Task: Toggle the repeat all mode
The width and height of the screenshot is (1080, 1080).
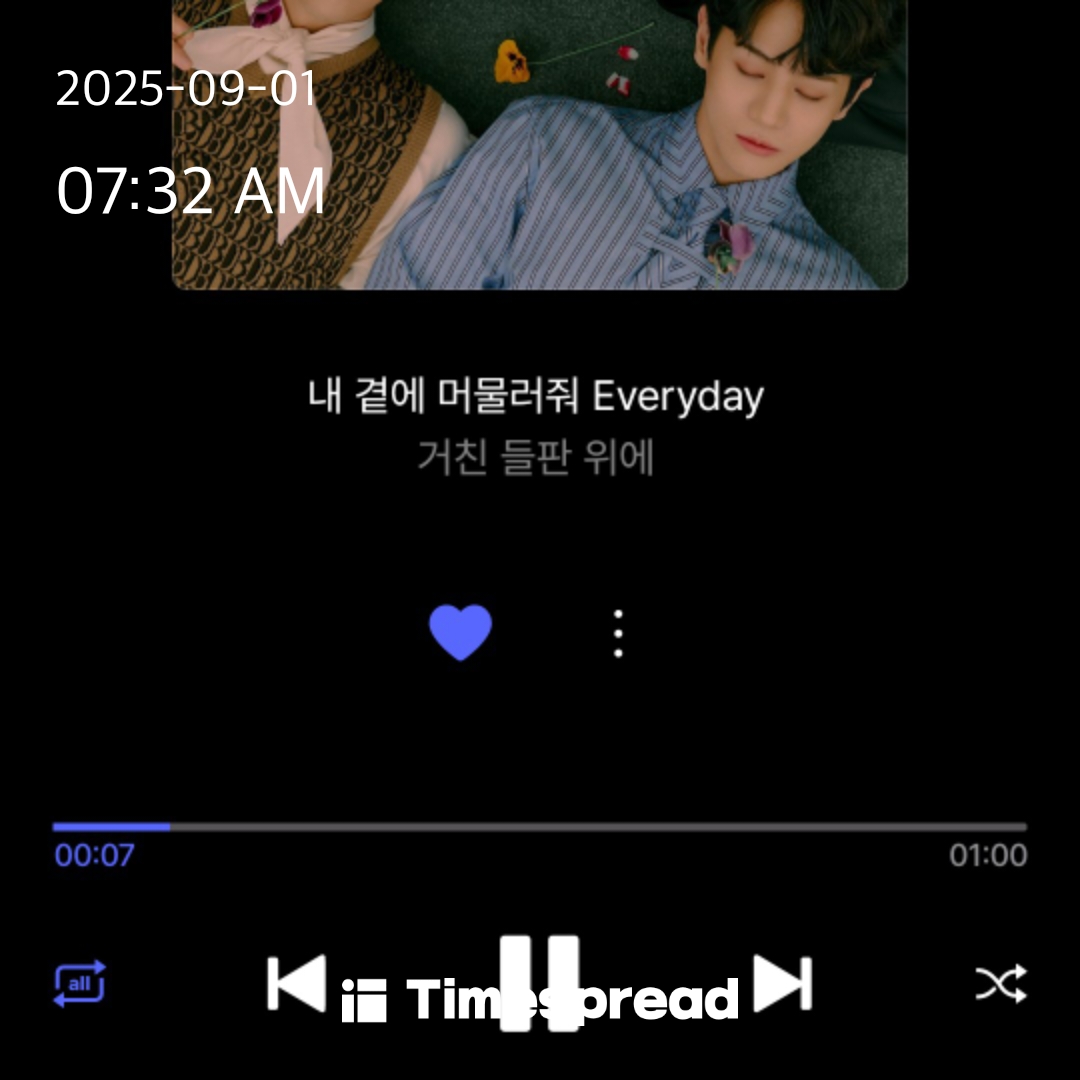Action: 79,984
